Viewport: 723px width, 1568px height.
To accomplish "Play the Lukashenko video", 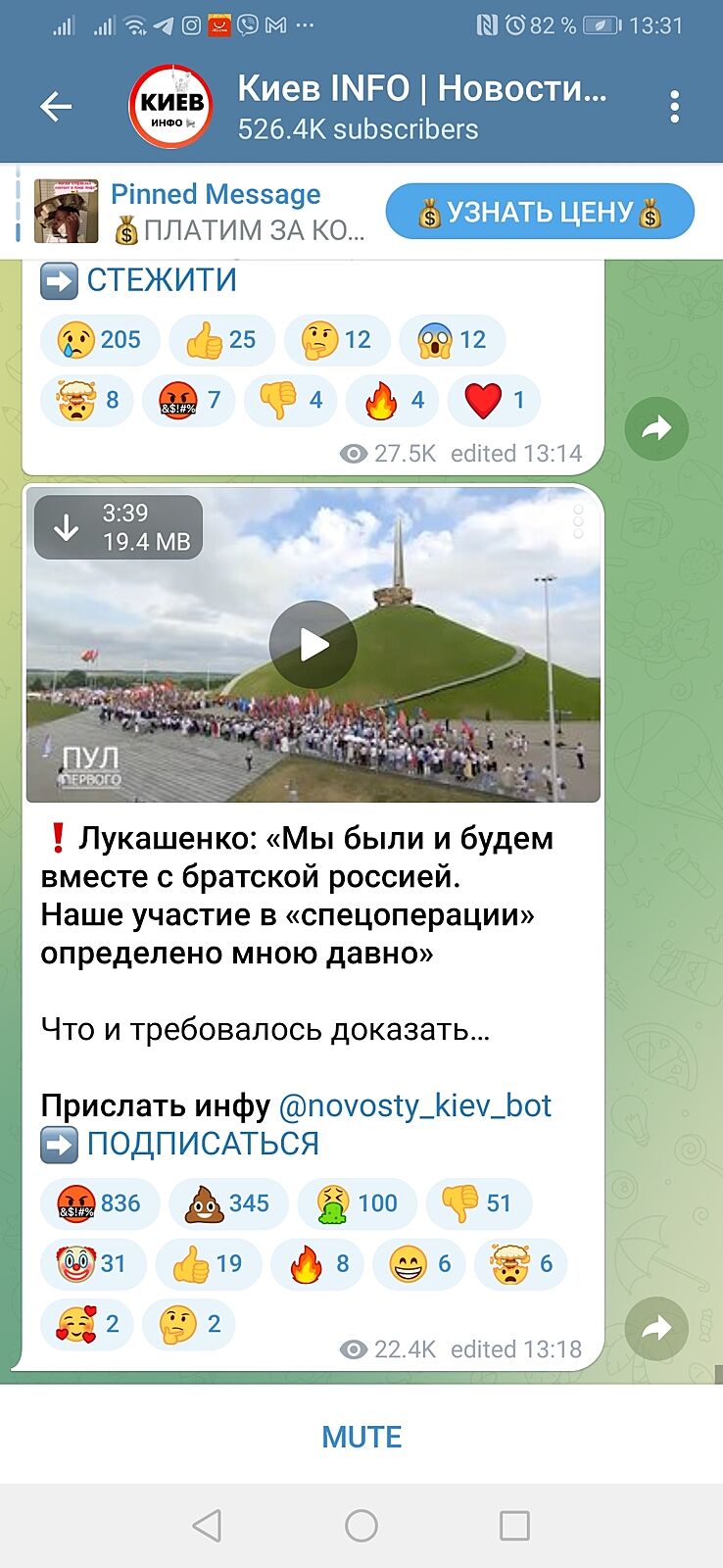I will tap(313, 644).
